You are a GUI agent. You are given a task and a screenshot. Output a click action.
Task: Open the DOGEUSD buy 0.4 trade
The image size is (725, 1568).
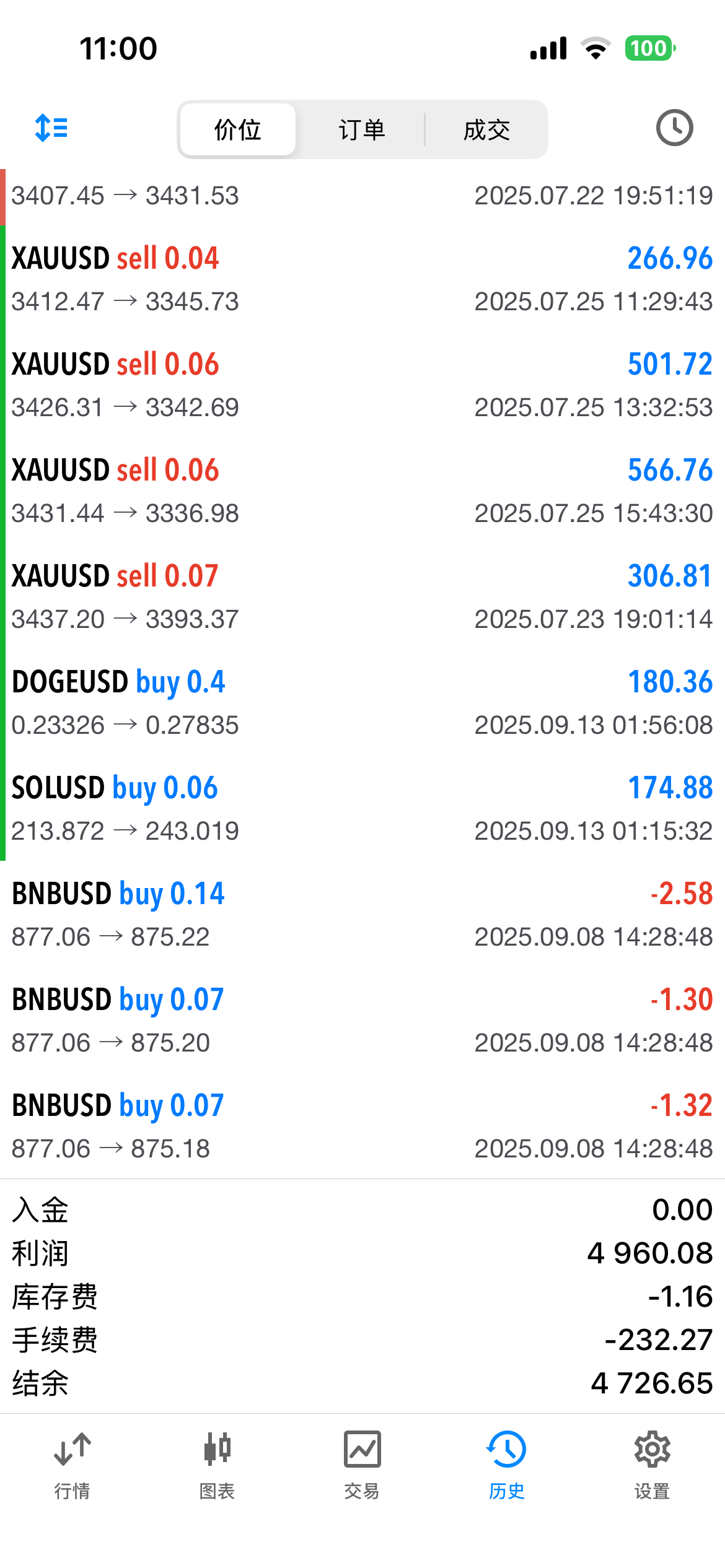(362, 702)
